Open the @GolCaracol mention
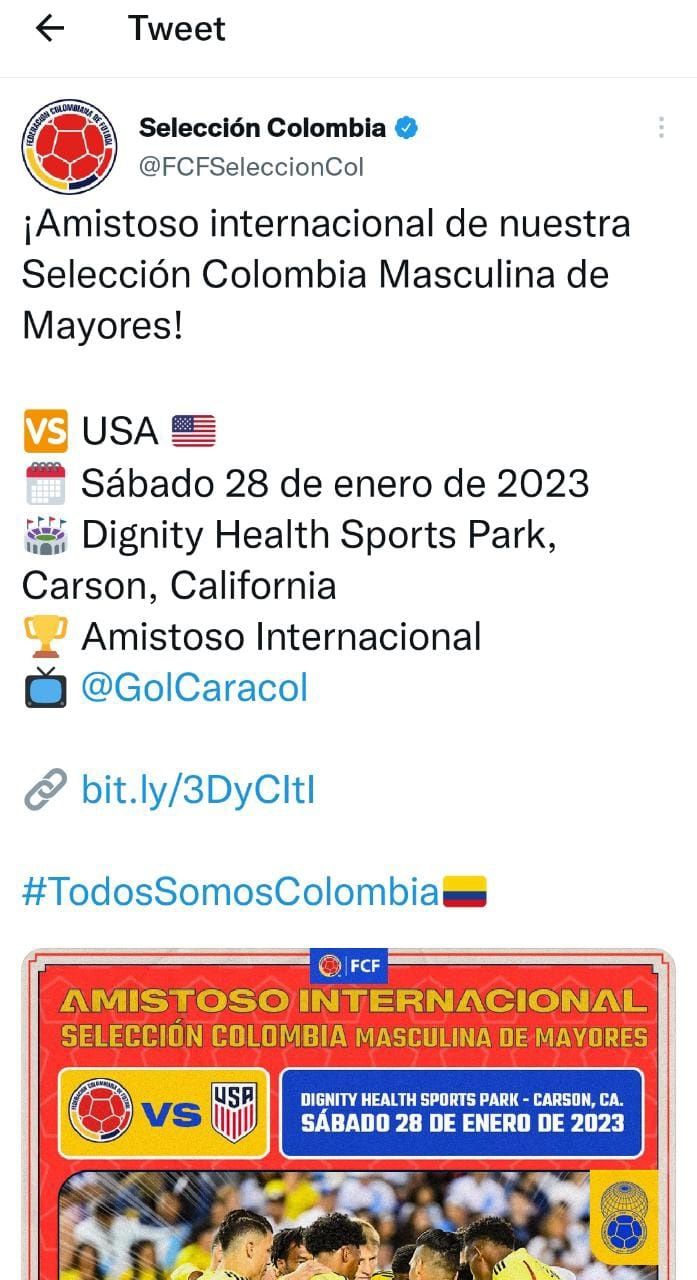 pyautogui.click(x=194, y=688)
